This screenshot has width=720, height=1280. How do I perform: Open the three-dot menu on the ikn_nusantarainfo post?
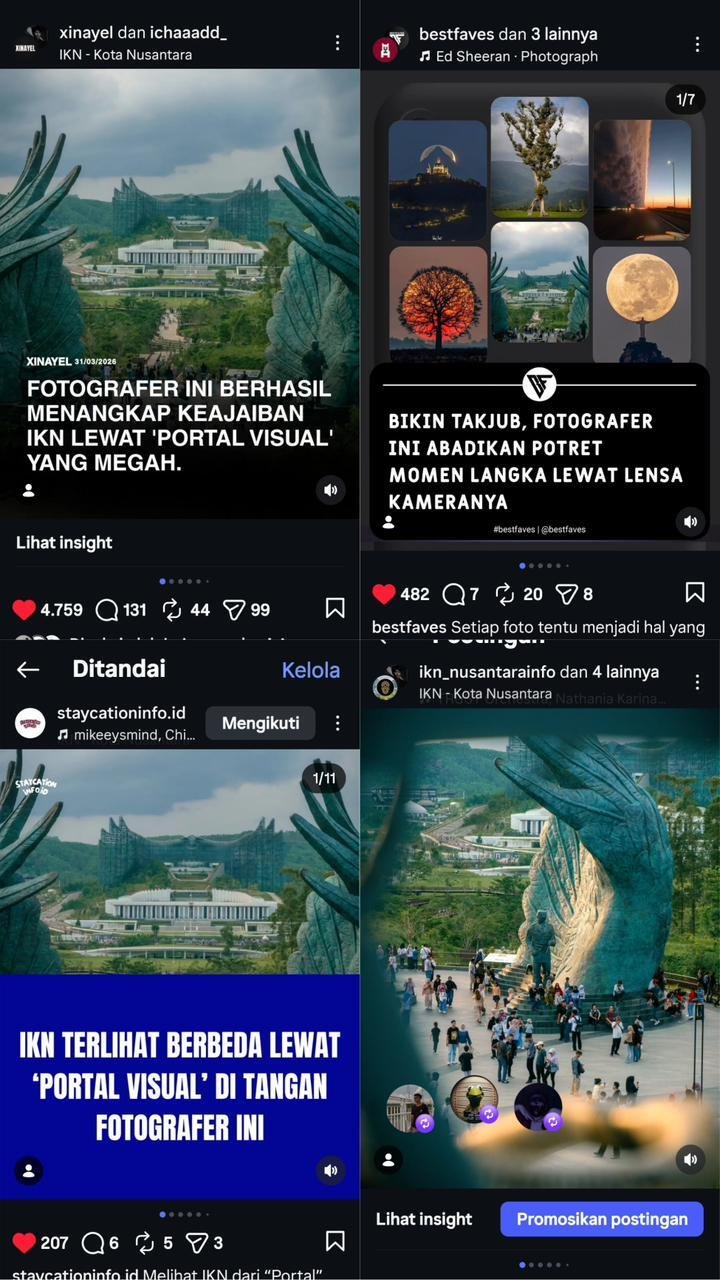tap(697, 681)
